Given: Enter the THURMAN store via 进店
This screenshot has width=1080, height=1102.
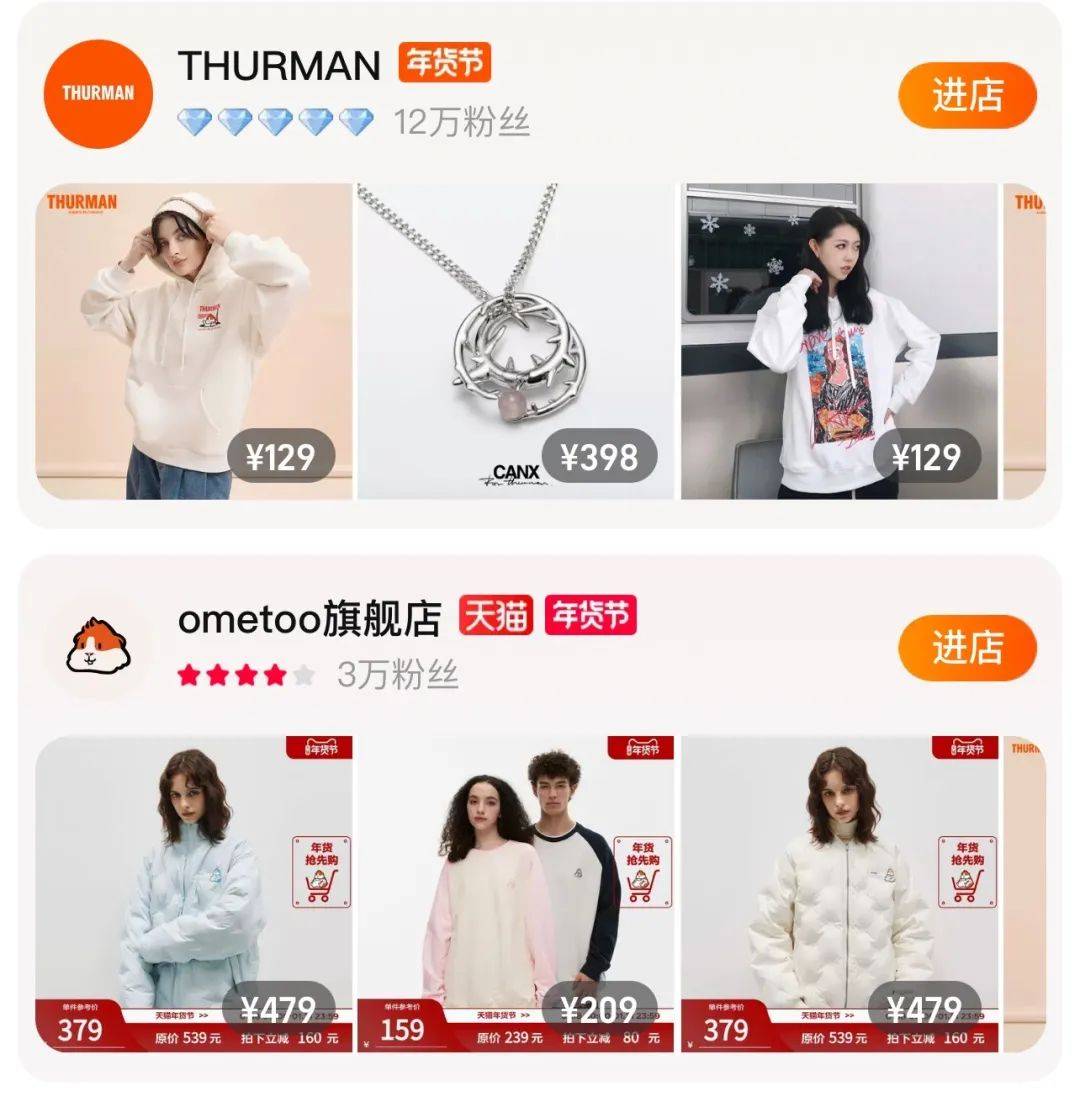Looking at the screenshot, I should coord(966,95).
